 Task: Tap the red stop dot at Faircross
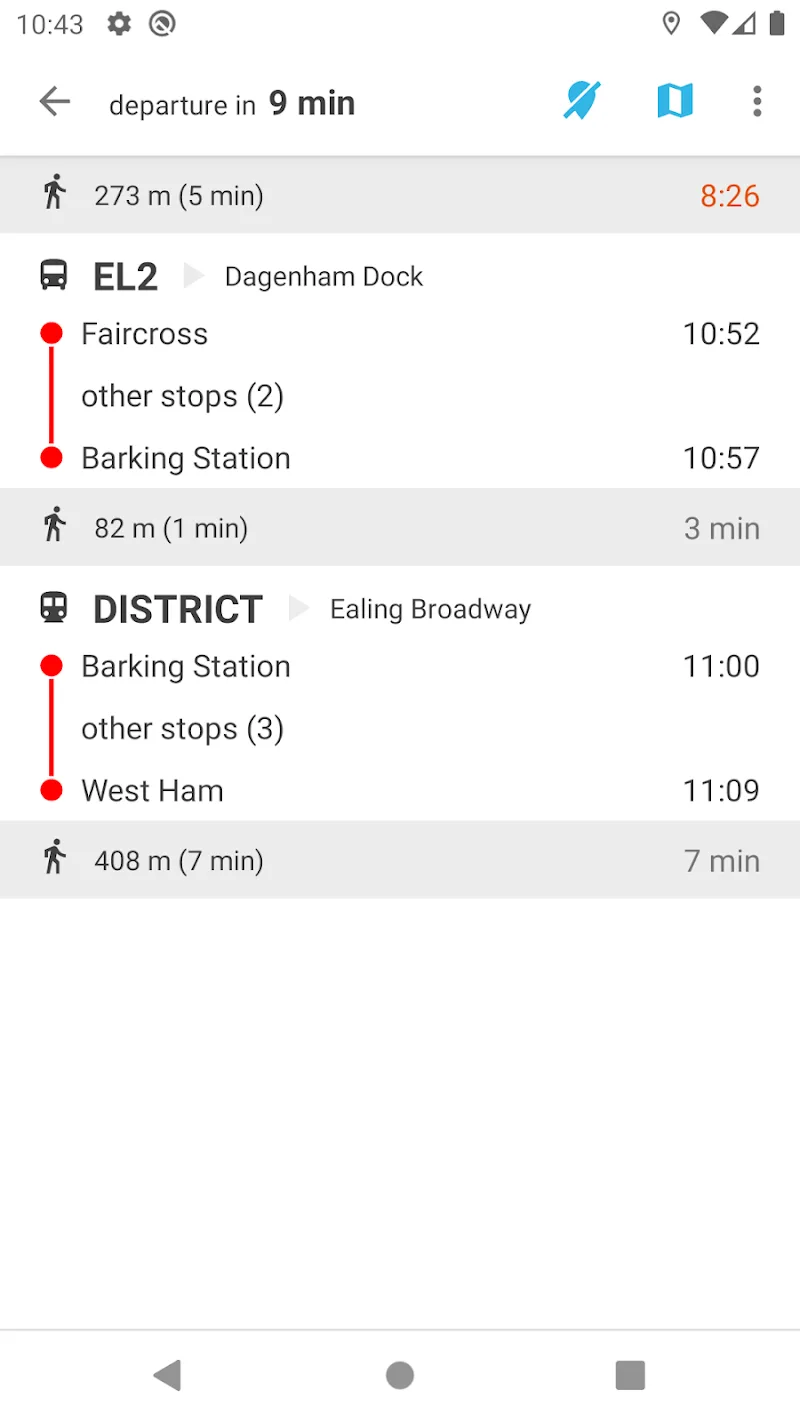pyautogui.click(x=51, y=333)
